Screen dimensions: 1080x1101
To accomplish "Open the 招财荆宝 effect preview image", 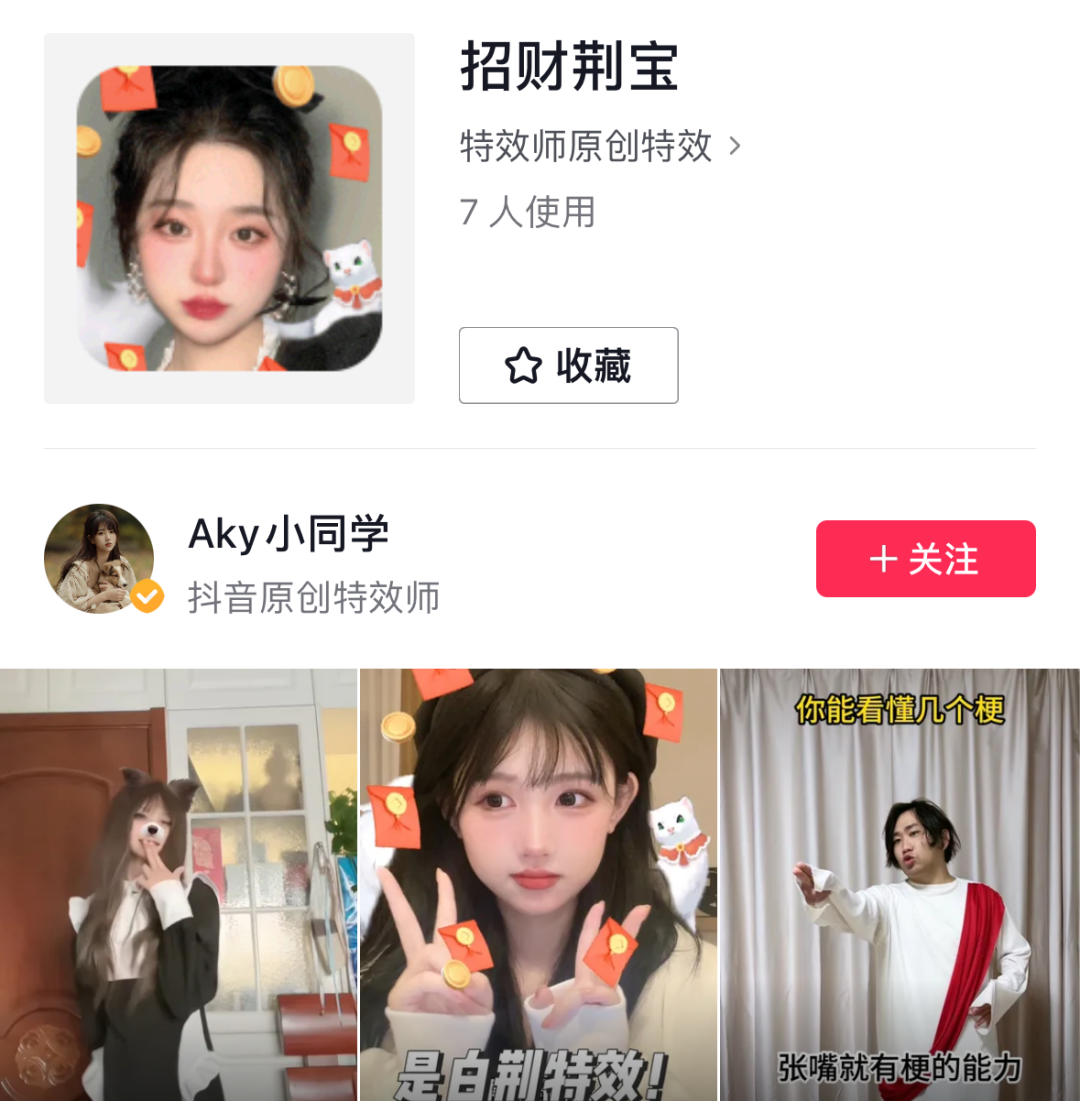I will 229,218.
